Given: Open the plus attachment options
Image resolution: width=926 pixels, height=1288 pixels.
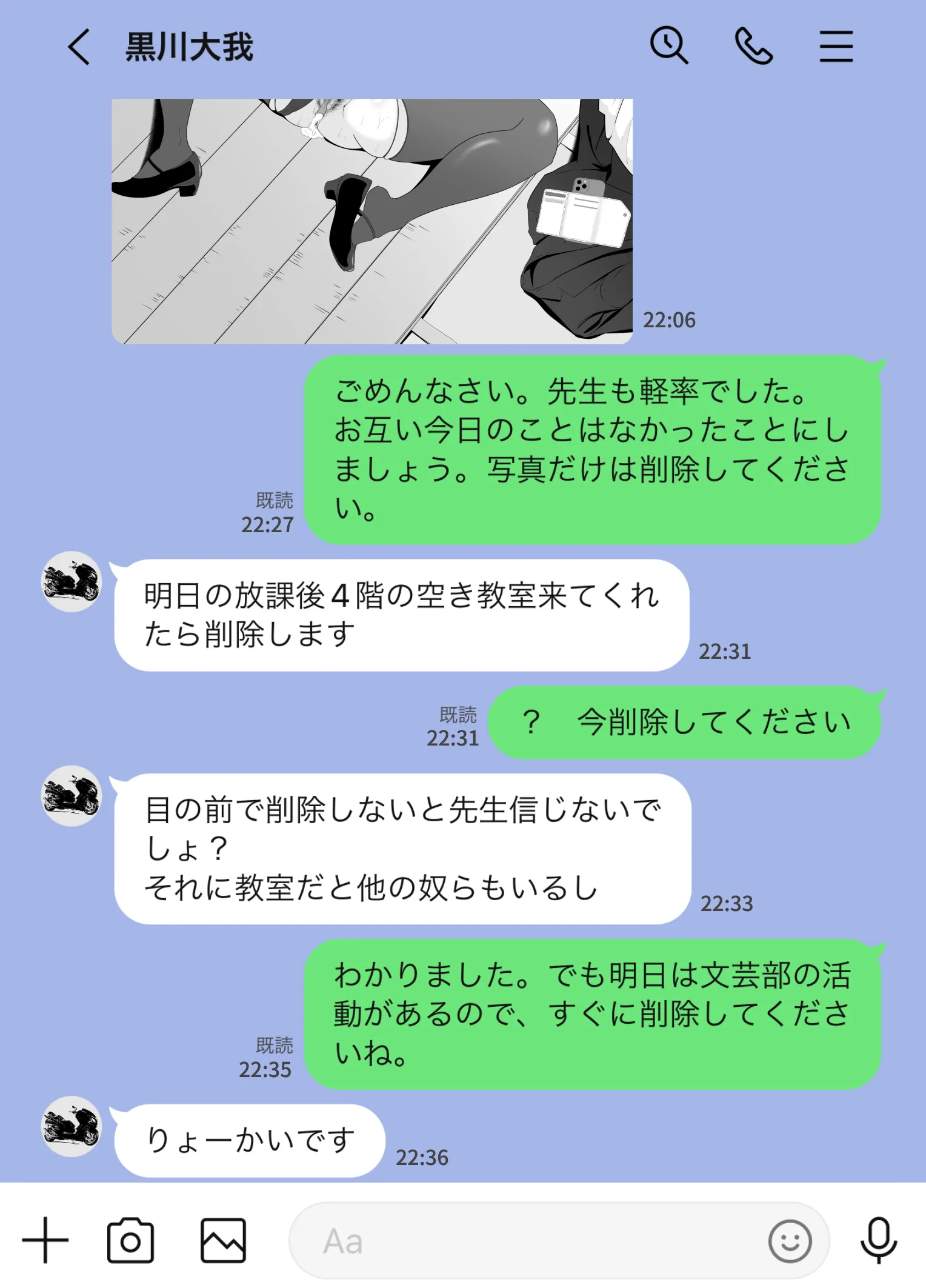Looking at the screenshot, I should 45,1240.
